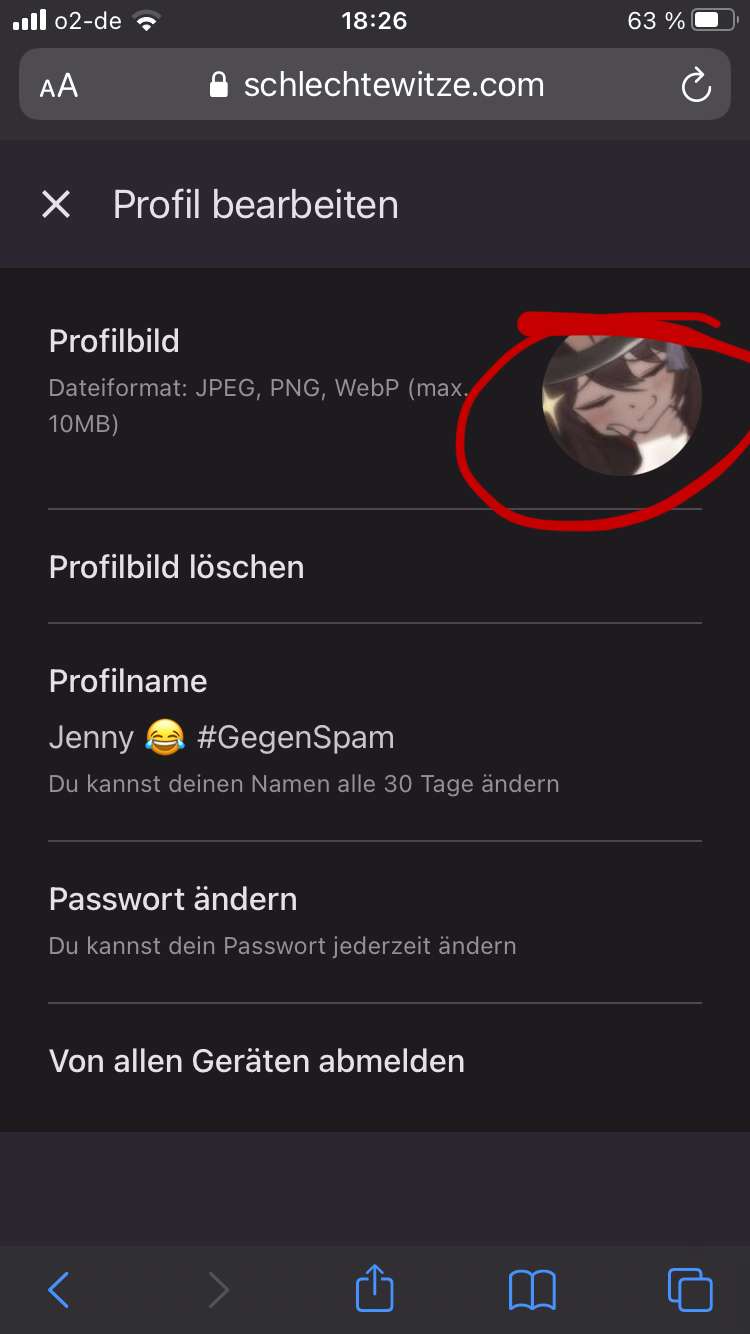Choose Von allen Geräten abmelden
The image size is (750, 1334).
coord(257,1061)
